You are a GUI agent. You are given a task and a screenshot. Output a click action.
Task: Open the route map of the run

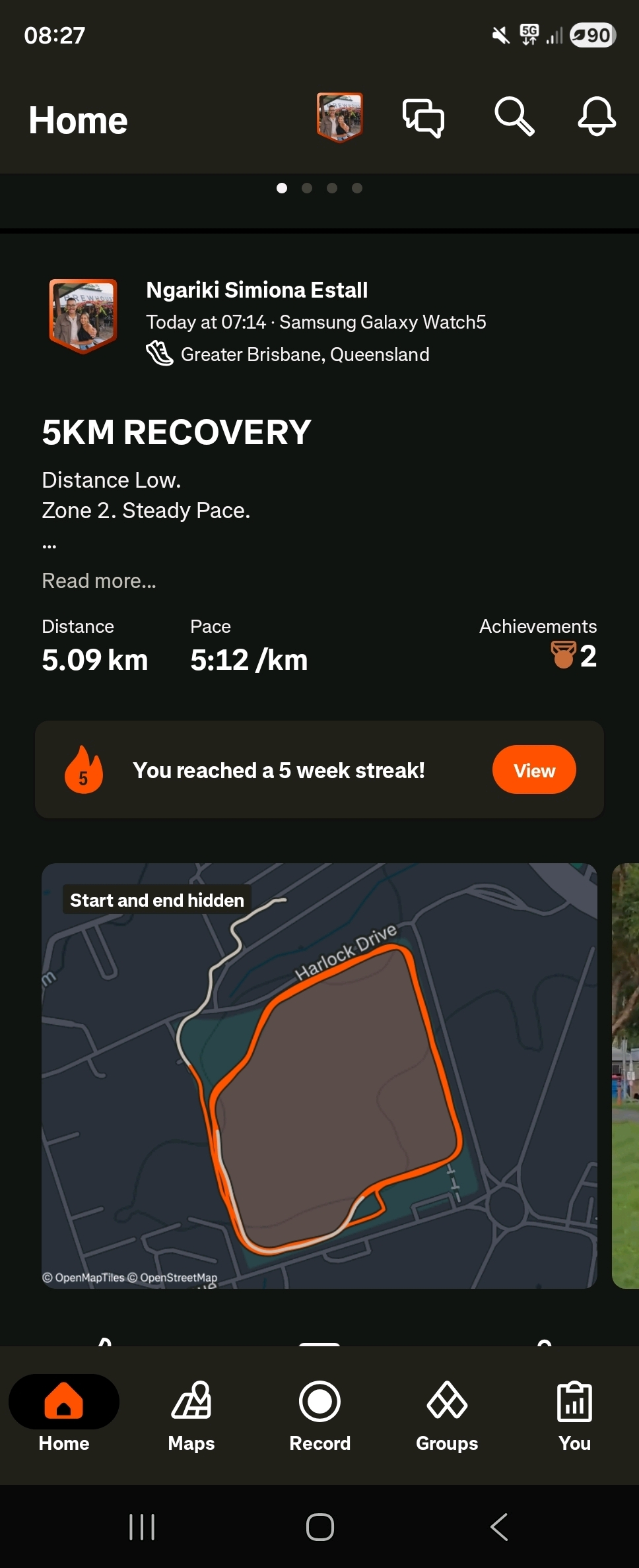319,1076
